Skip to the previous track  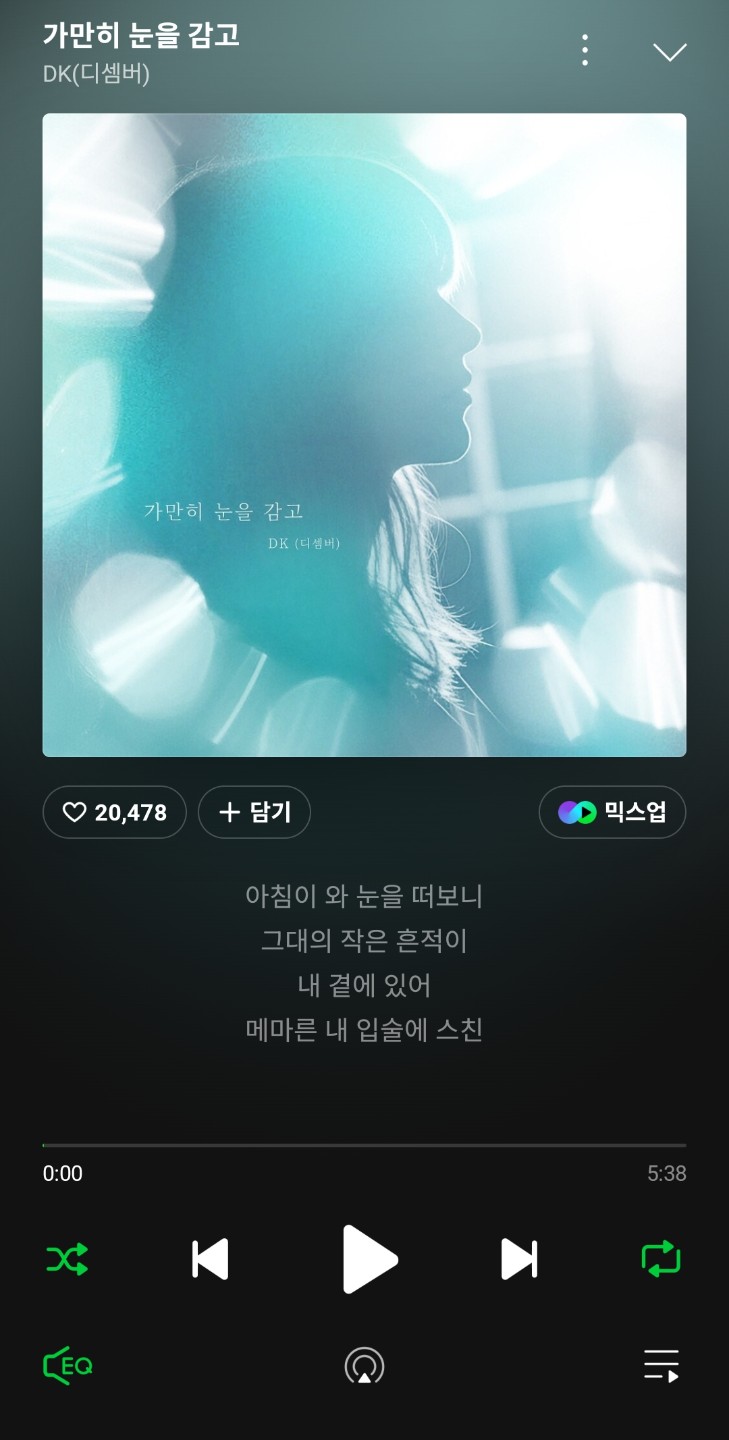point(210,1259)
